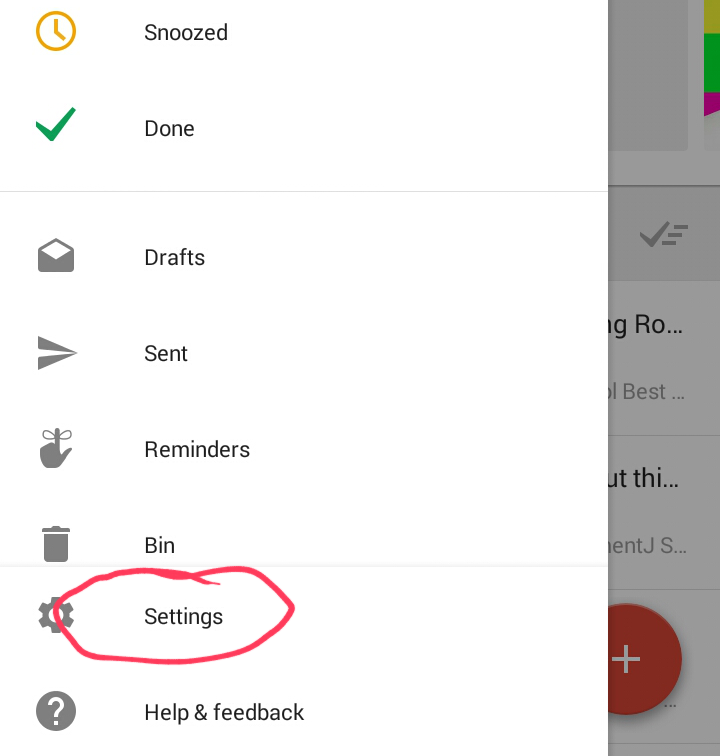720x756 pixels.
Task: Open the Snoozed folder
Action: click(x=185, y=33)
